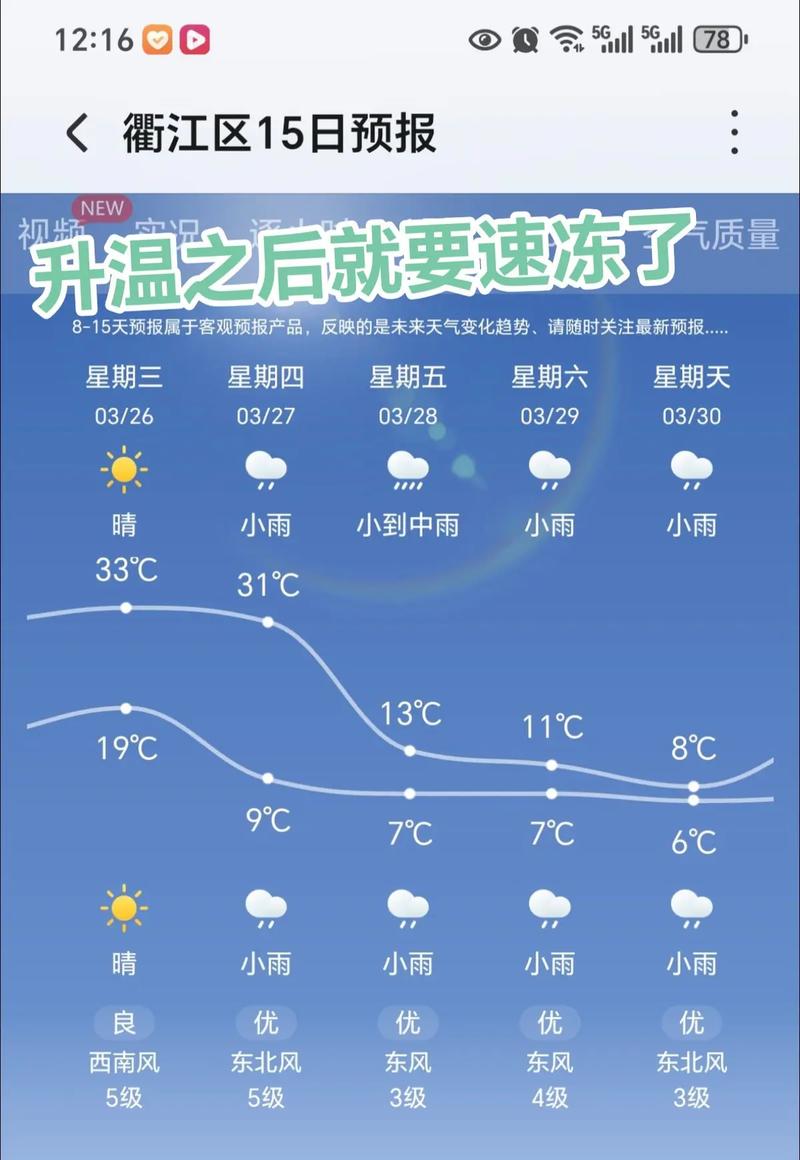Tap 西南风 5级 wind info under Wednesday
800x1160 pixels.
pos(125,1080)
